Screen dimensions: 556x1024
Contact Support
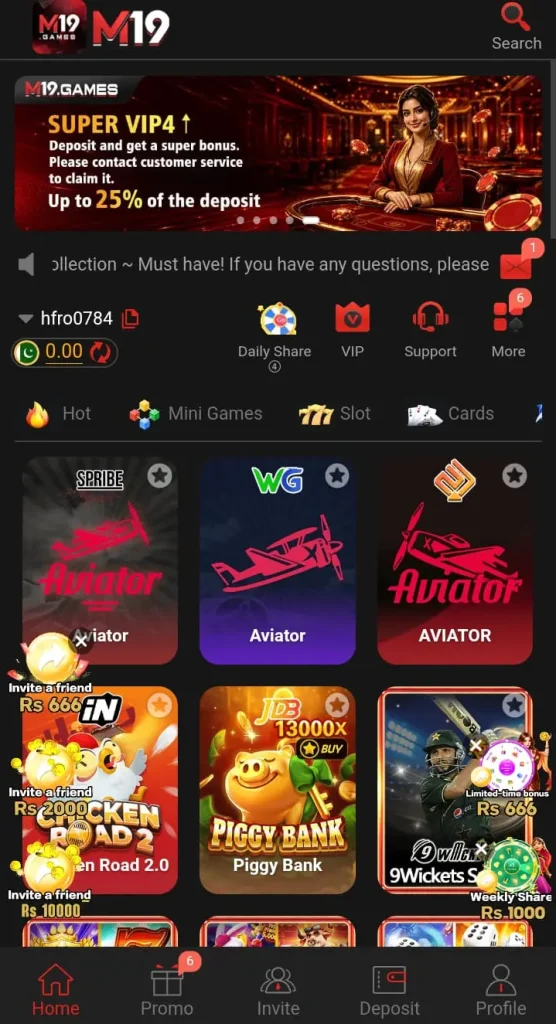click(x=430, y=330)
